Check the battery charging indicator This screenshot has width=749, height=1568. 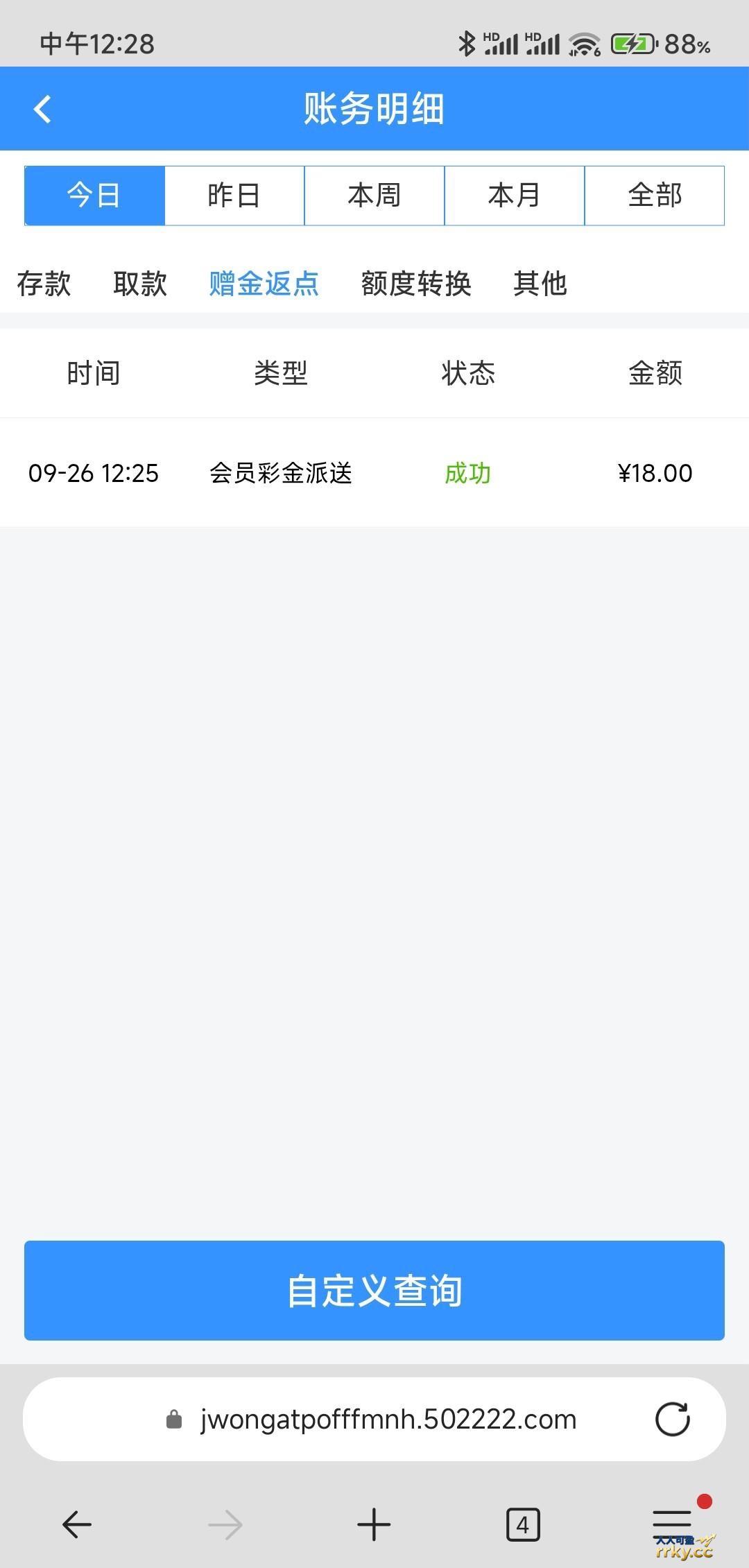click(x=631, y=44)
